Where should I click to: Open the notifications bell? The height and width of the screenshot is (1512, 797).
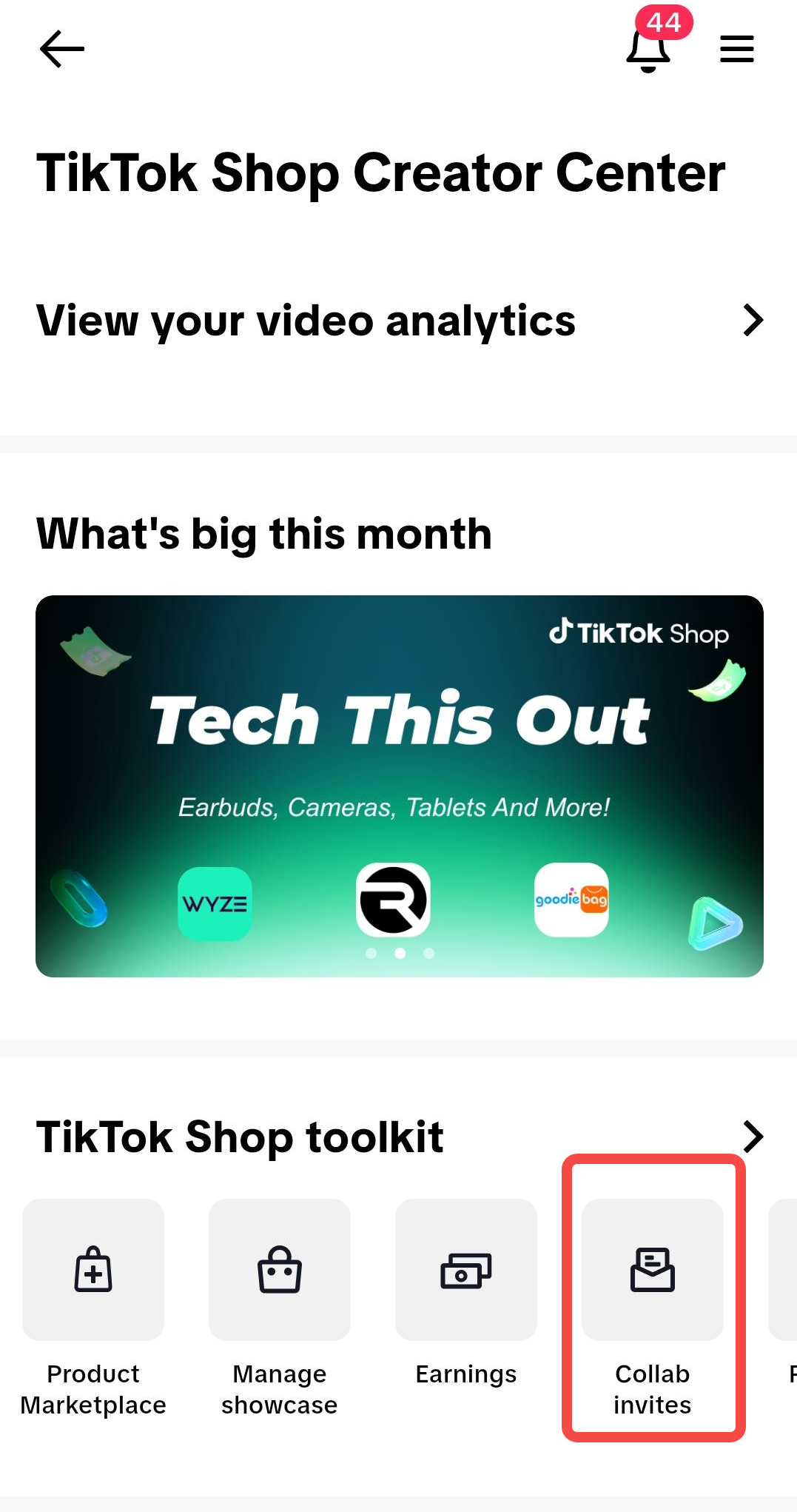tap(648, 50)
